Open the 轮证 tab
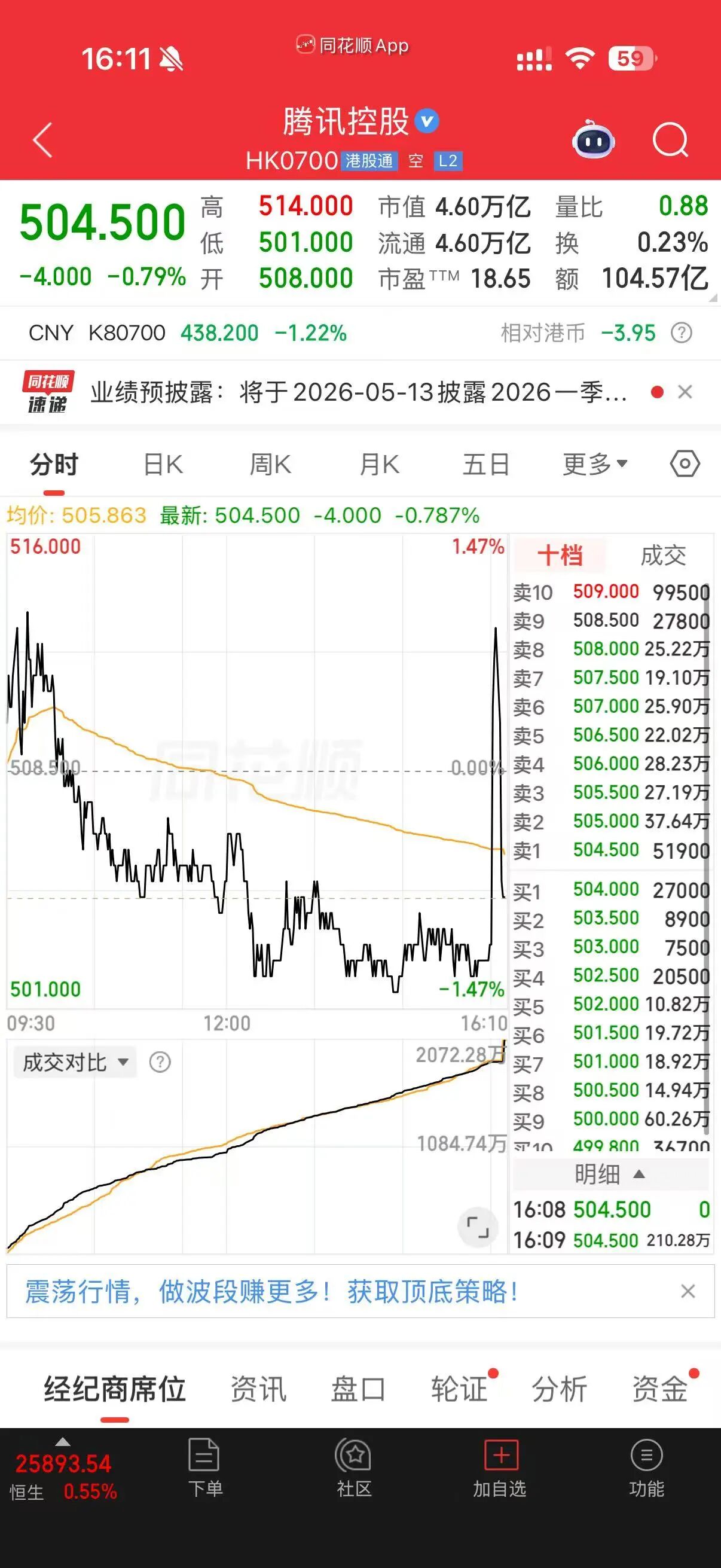This screenshot has height=1568, width=721. [x=459, y=1390]
